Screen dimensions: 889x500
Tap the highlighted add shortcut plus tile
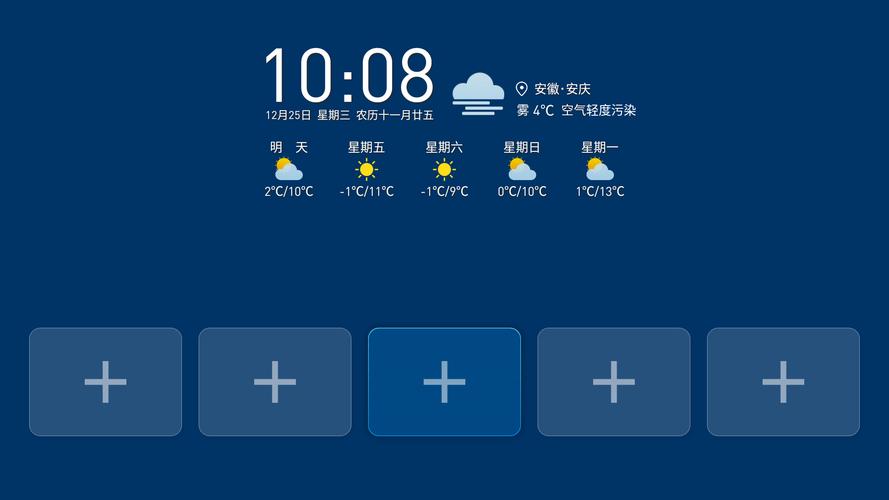click(444, 382)
